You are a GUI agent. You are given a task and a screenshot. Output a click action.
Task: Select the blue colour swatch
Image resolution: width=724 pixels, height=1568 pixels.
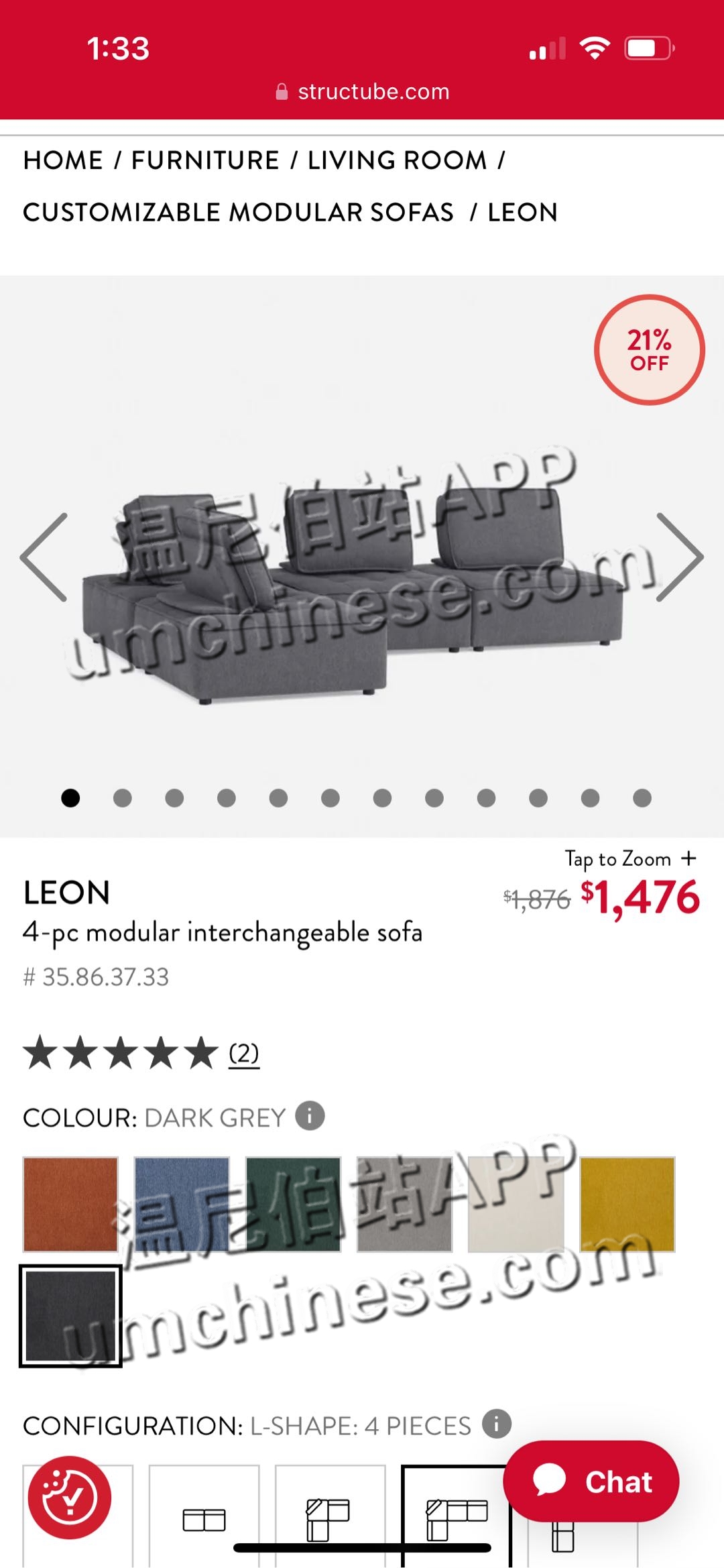[182, 1204]
